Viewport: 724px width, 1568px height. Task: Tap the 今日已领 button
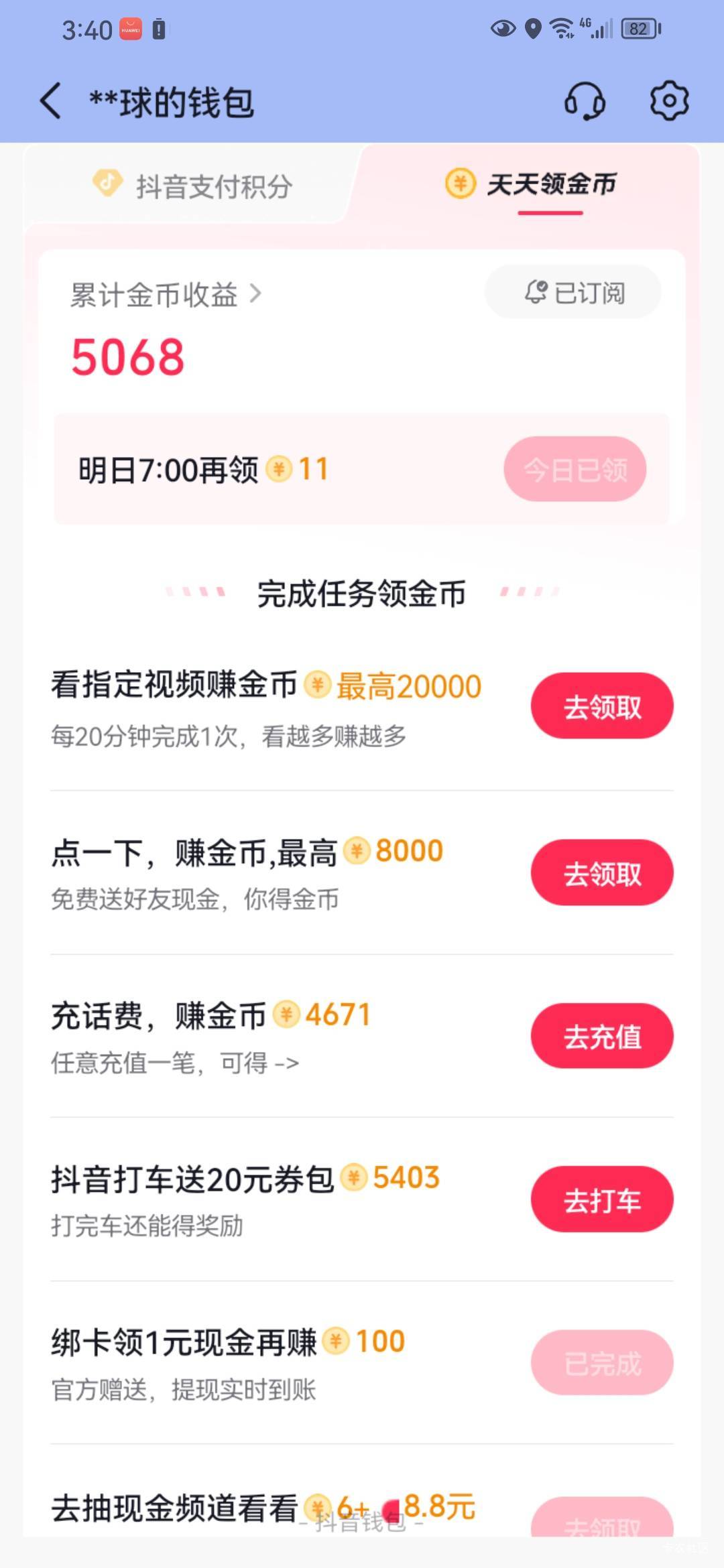575,469
